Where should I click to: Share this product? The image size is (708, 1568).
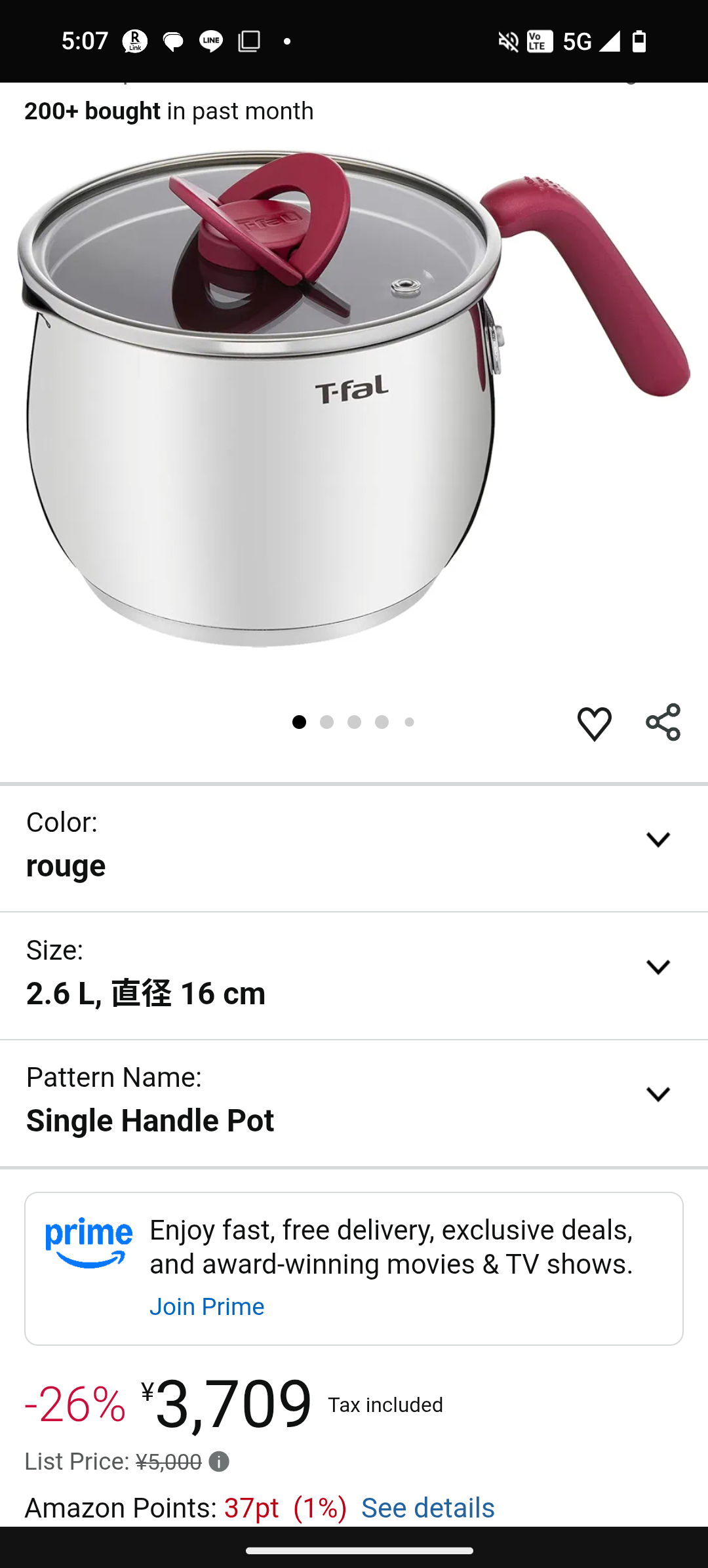663,722
